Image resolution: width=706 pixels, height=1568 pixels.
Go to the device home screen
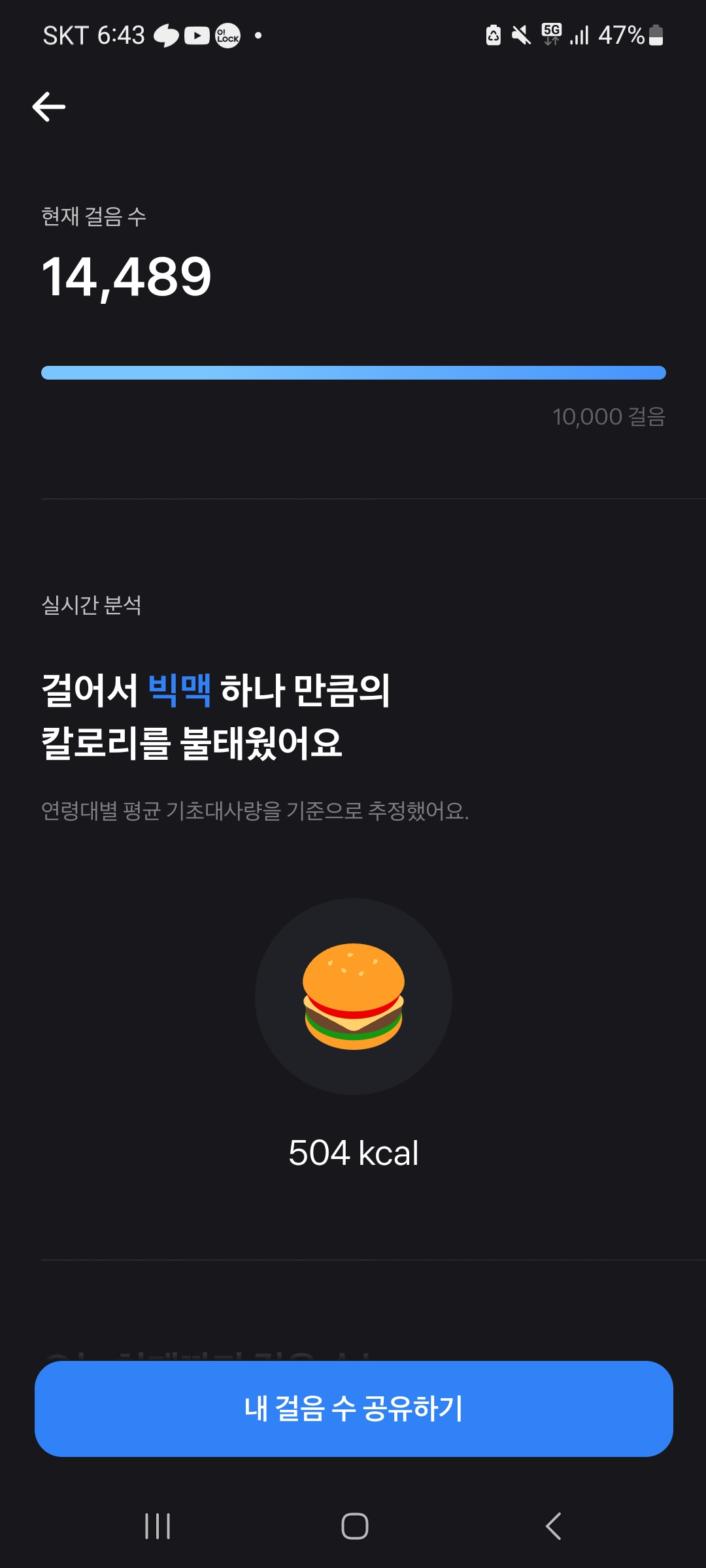tap(354, 1526)
